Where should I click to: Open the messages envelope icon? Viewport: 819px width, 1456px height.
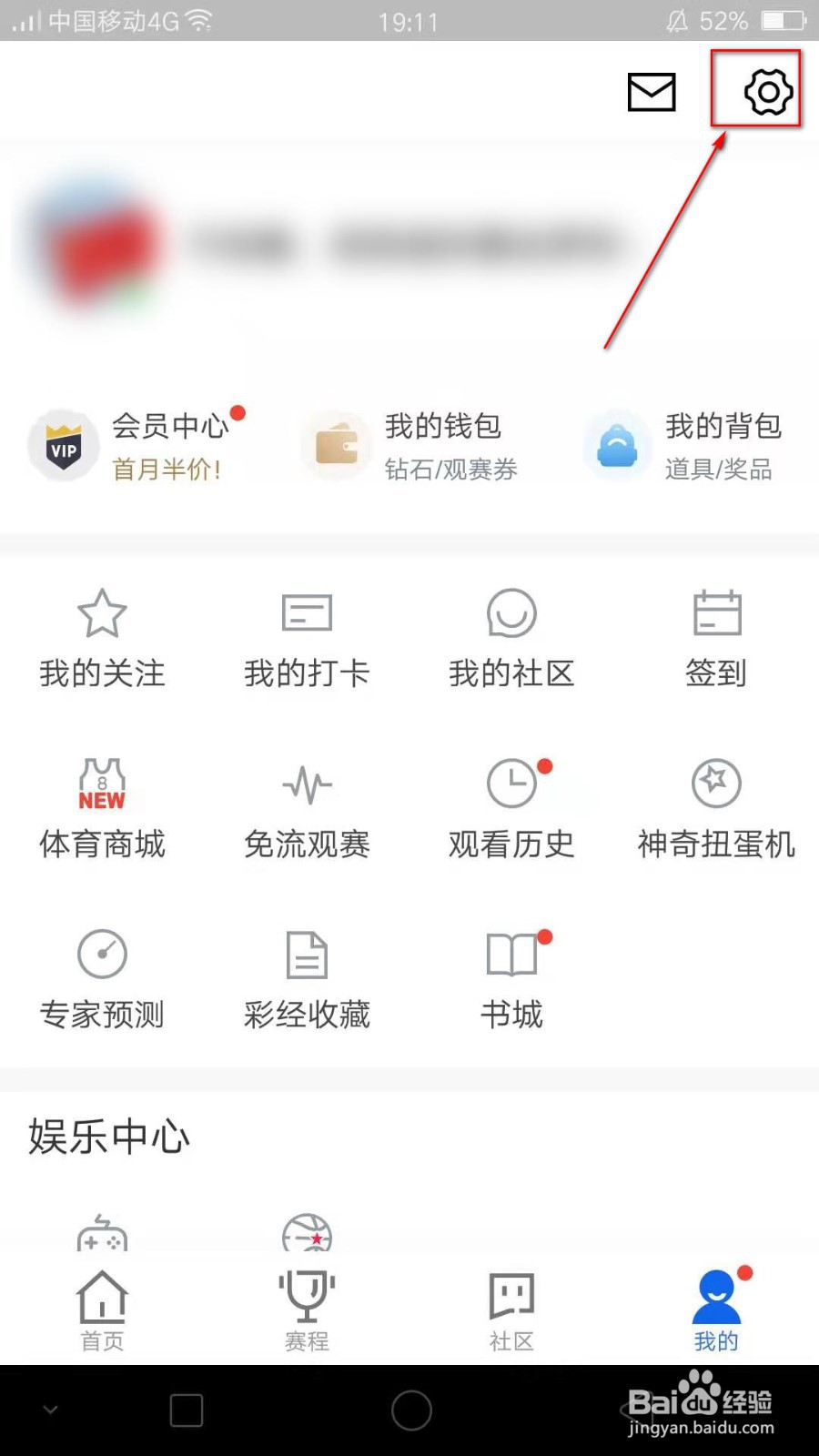click(x=652, y=92)
